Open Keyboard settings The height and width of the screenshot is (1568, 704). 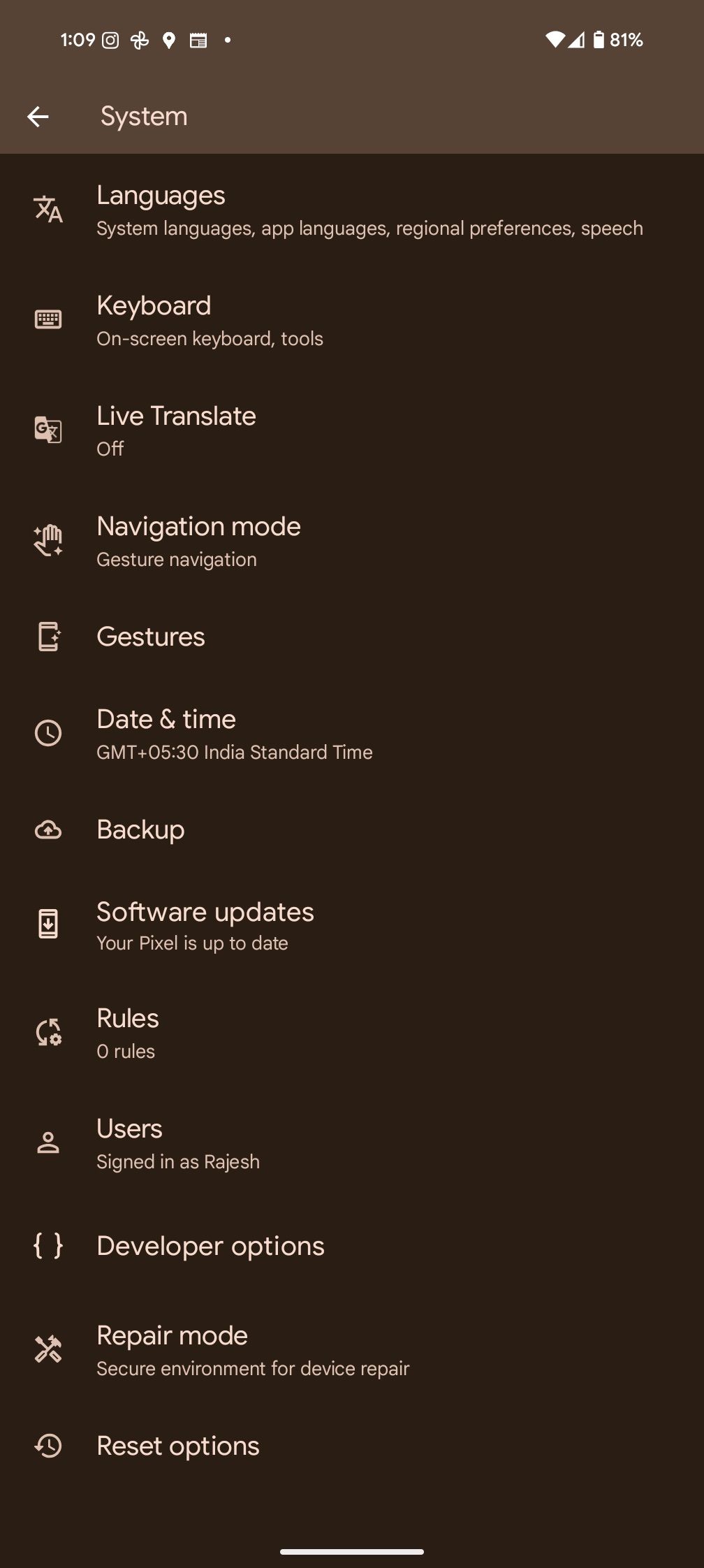352,321
